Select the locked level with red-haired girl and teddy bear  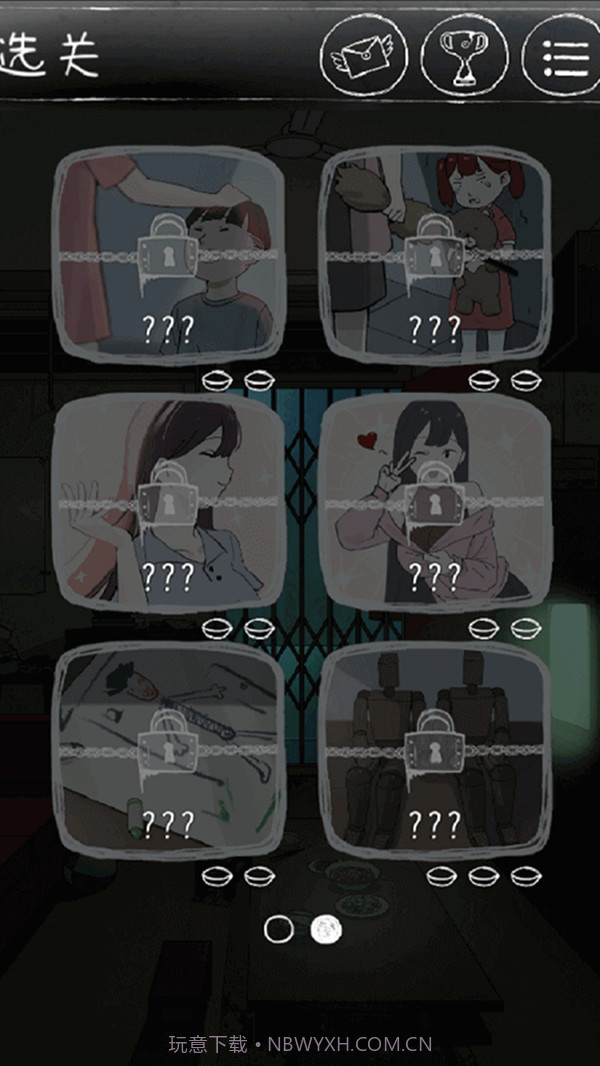[435, 257]
